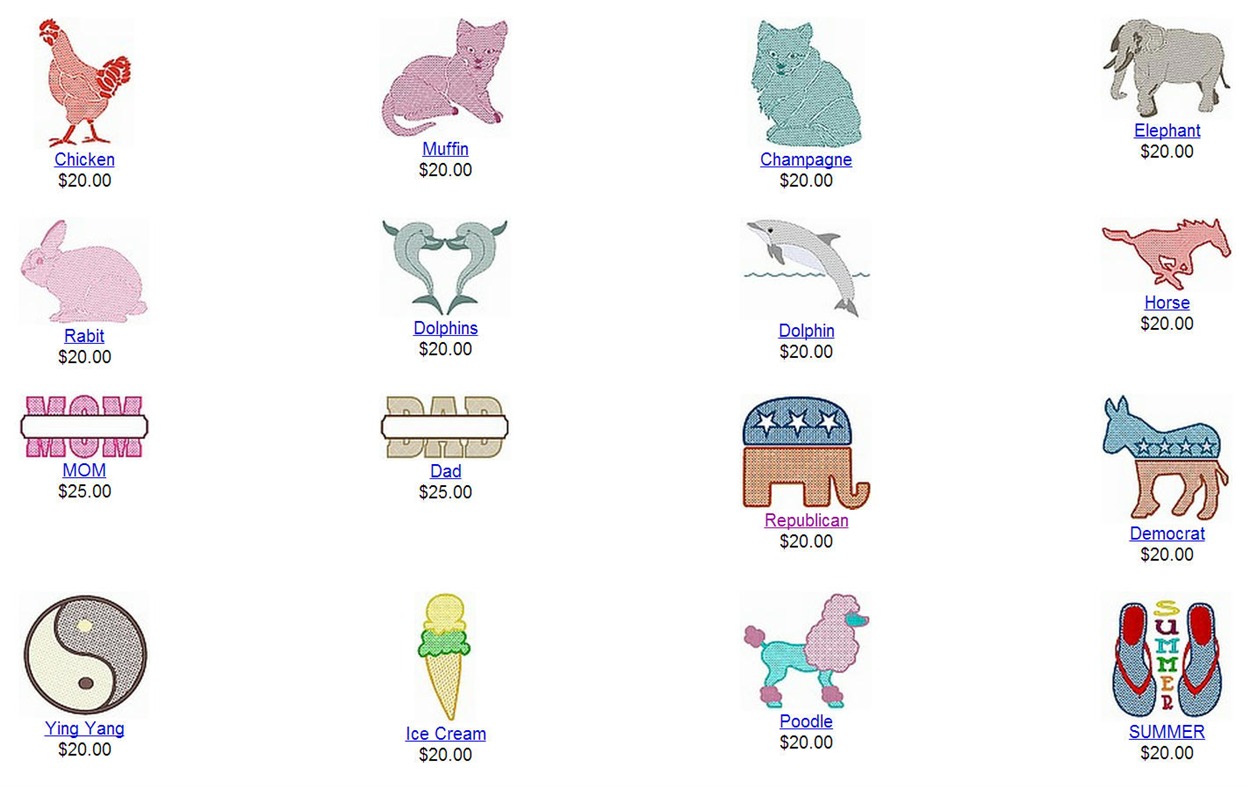Visit the Republican design link

806,521
